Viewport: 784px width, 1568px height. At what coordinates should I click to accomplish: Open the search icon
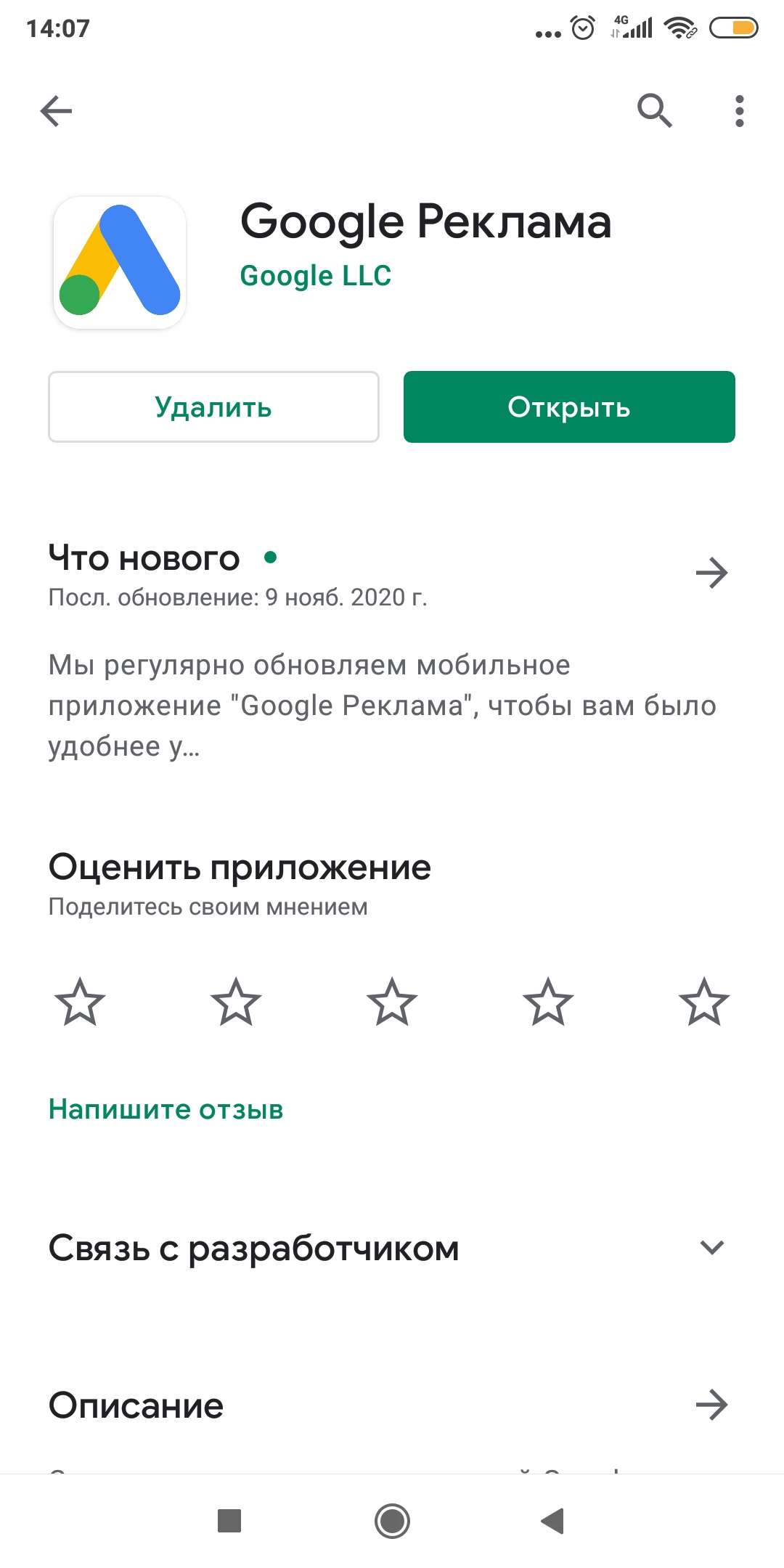tap(654, 111)
